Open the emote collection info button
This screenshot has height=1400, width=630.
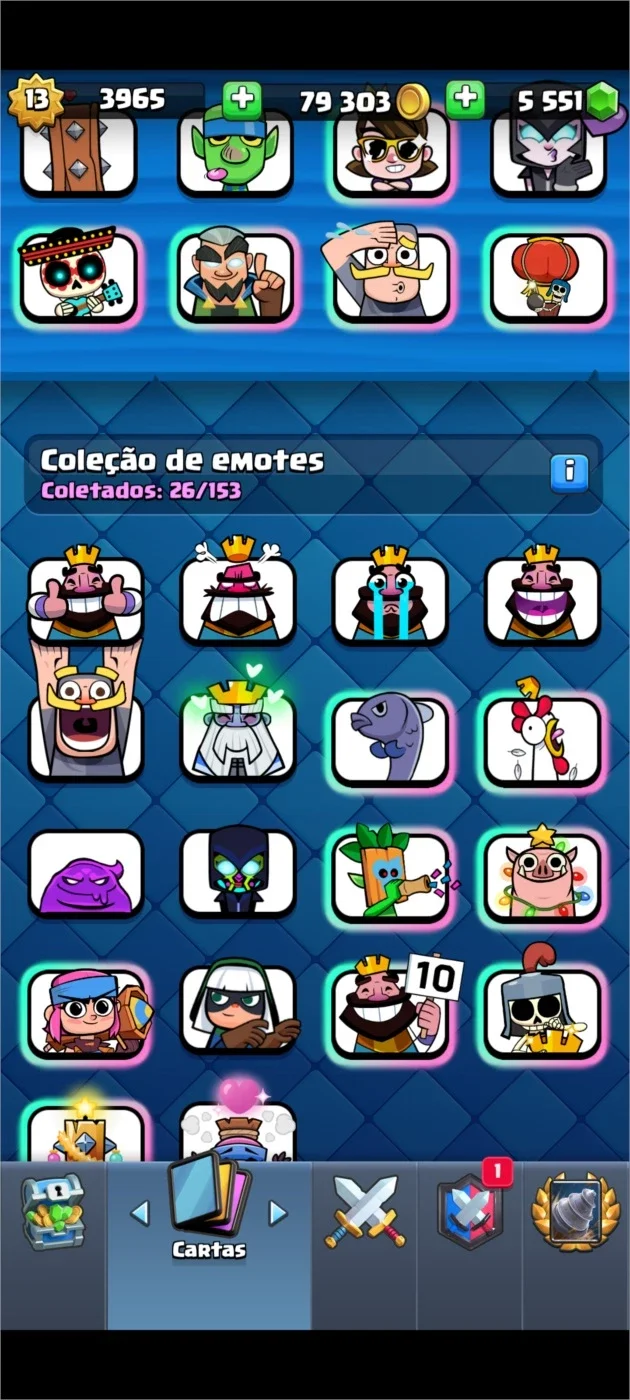(x=569, y=471)
